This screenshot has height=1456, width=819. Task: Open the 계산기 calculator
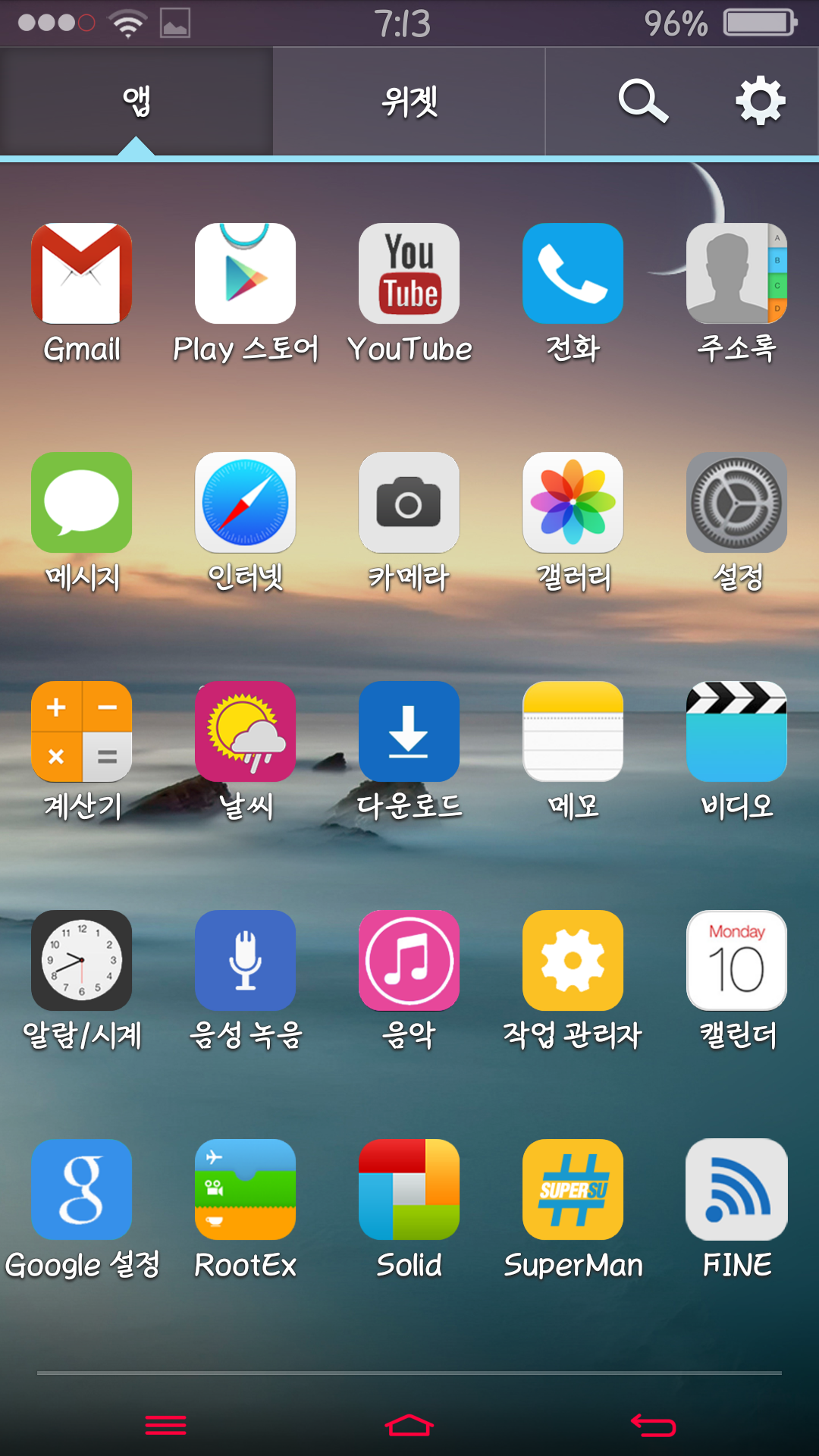point(81,732)
